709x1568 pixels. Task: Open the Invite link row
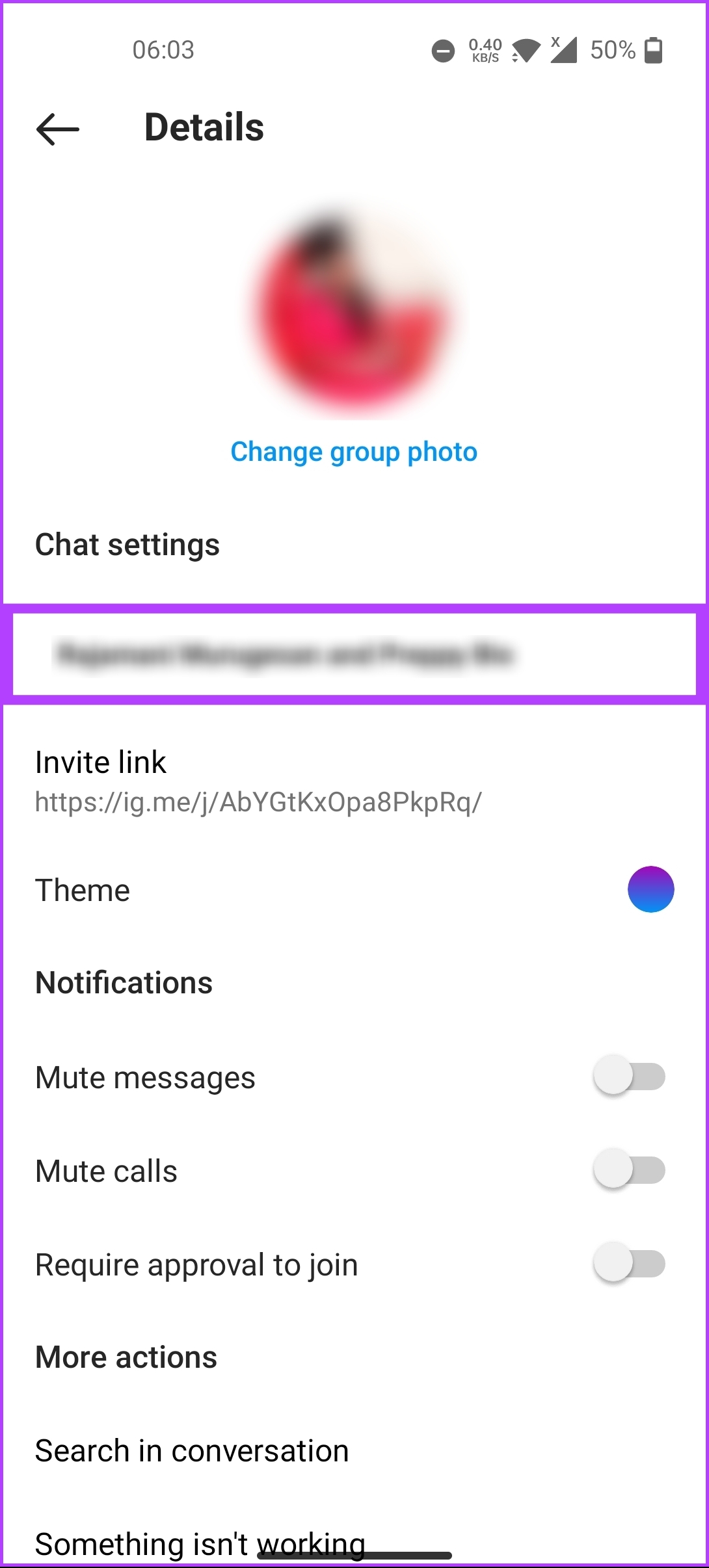(354, 782)
